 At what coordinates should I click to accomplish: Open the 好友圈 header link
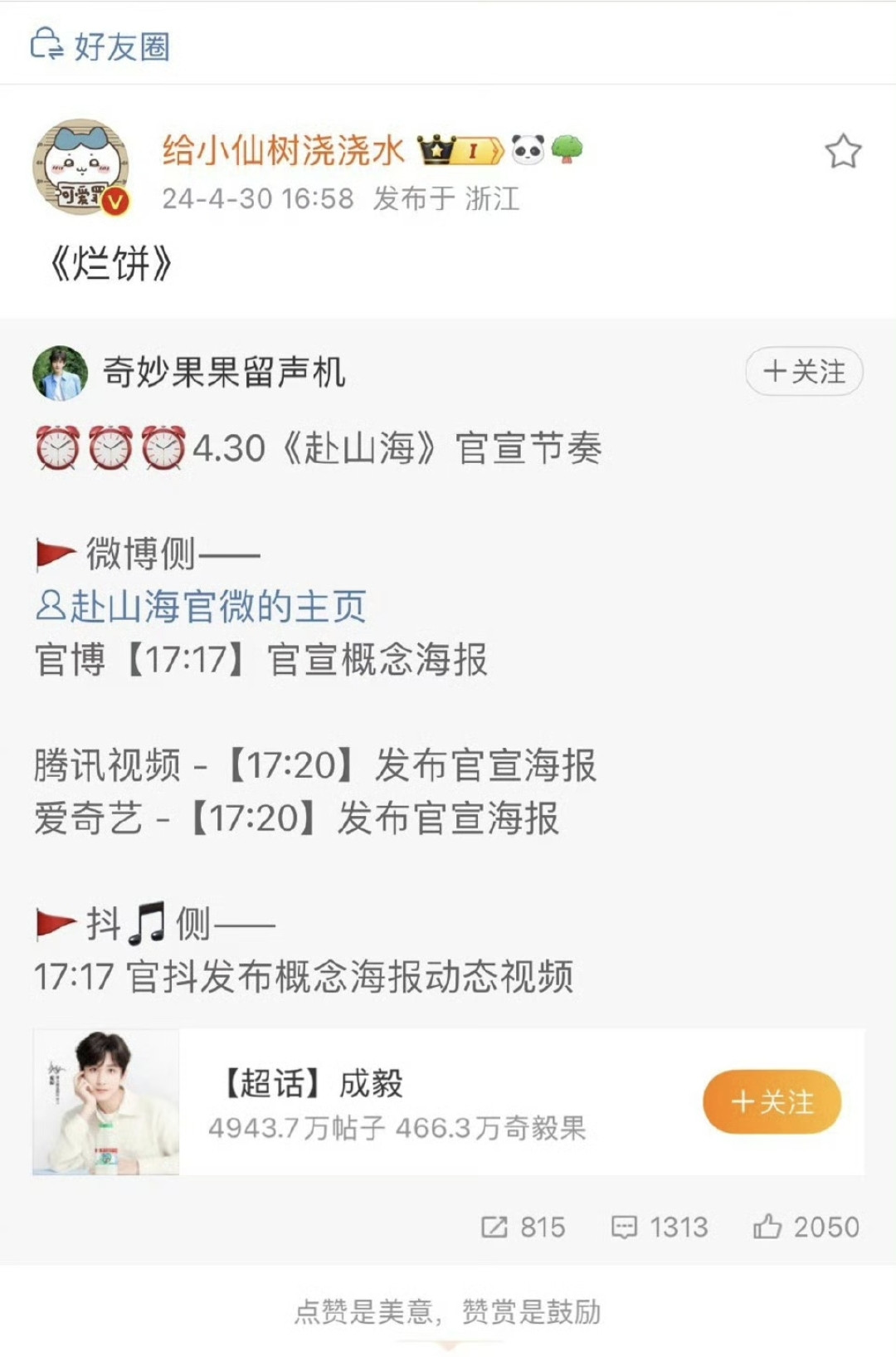tap(100, 46)
